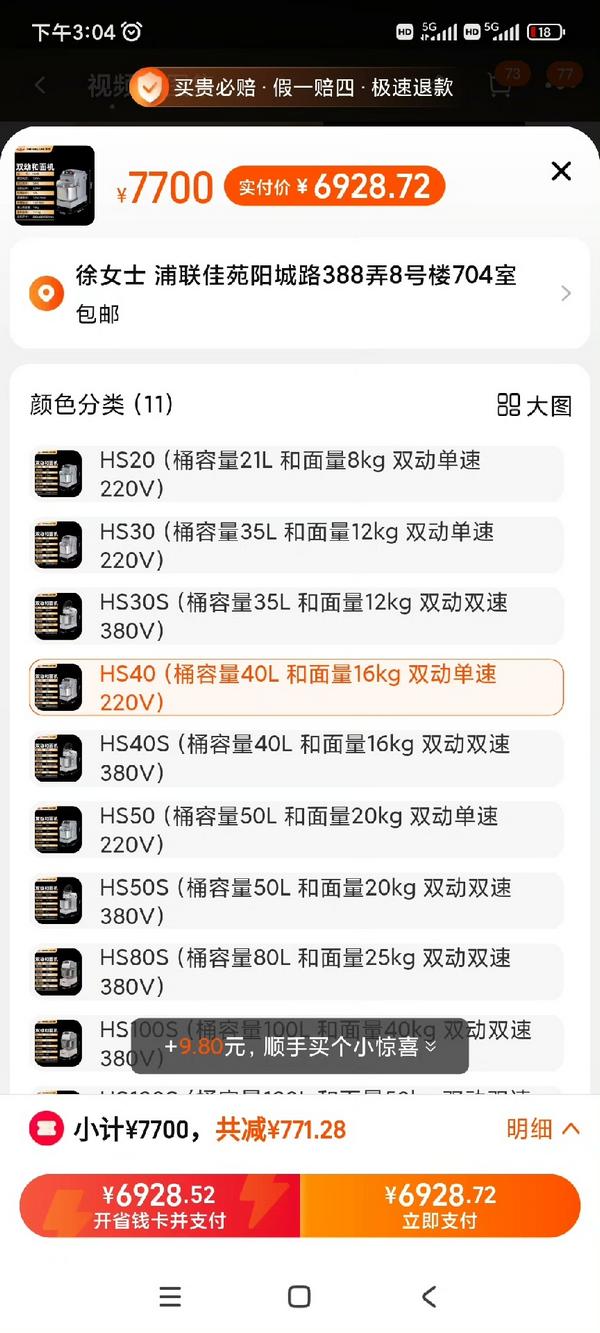Pick the HS50S 50L dual-speed 380V variant
600x1333 pixels.
[x=297, y=901]
